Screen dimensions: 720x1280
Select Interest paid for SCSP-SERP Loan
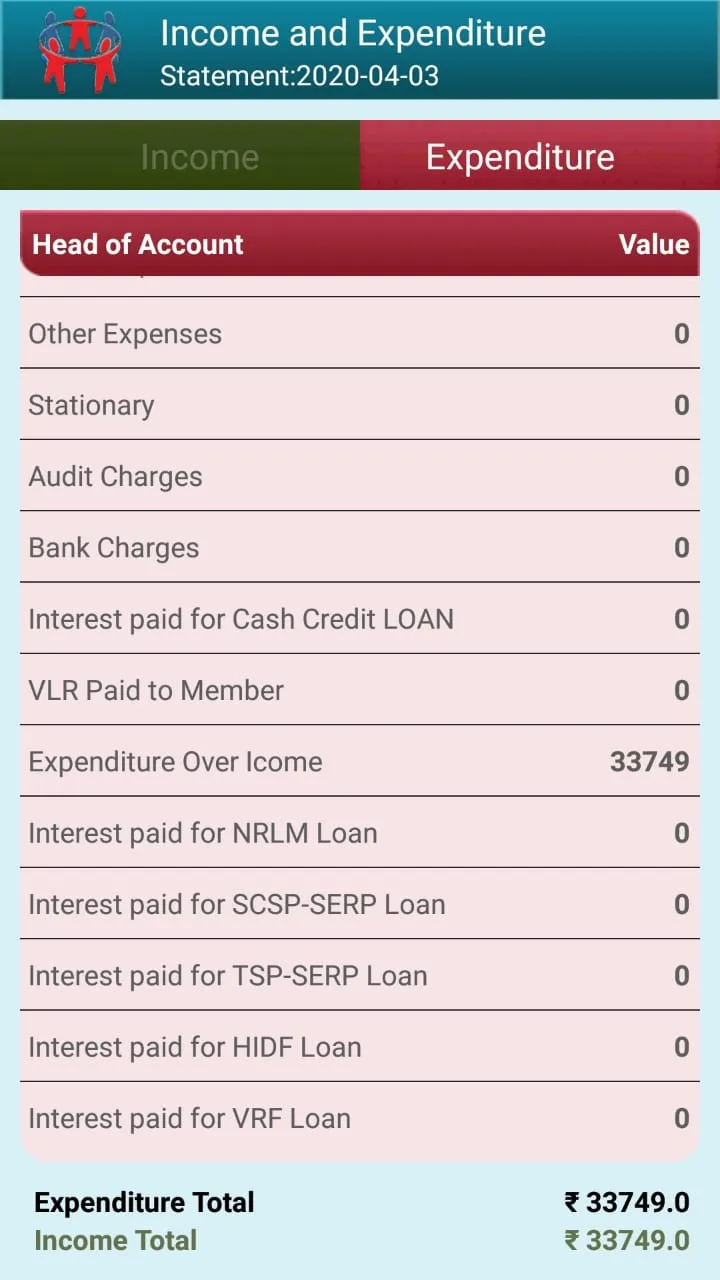pyautogui.click(x=360, y=904)
